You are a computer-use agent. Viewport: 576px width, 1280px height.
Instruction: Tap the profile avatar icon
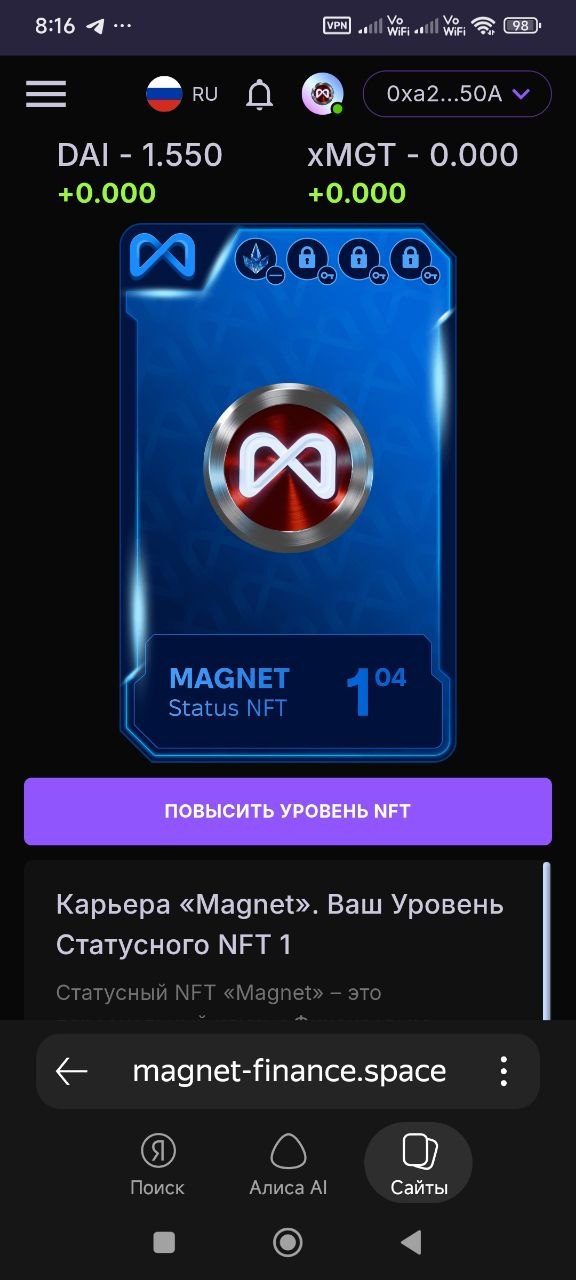pos(322,94)
